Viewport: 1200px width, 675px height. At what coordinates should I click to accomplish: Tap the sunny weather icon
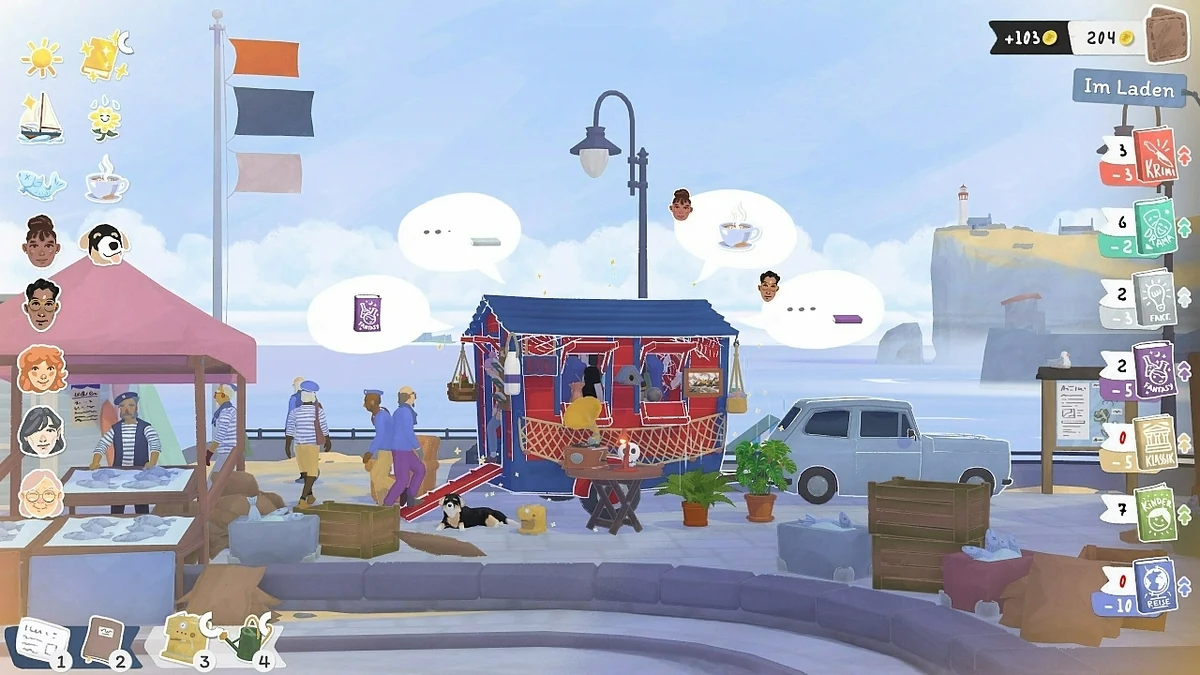point(41,57)
